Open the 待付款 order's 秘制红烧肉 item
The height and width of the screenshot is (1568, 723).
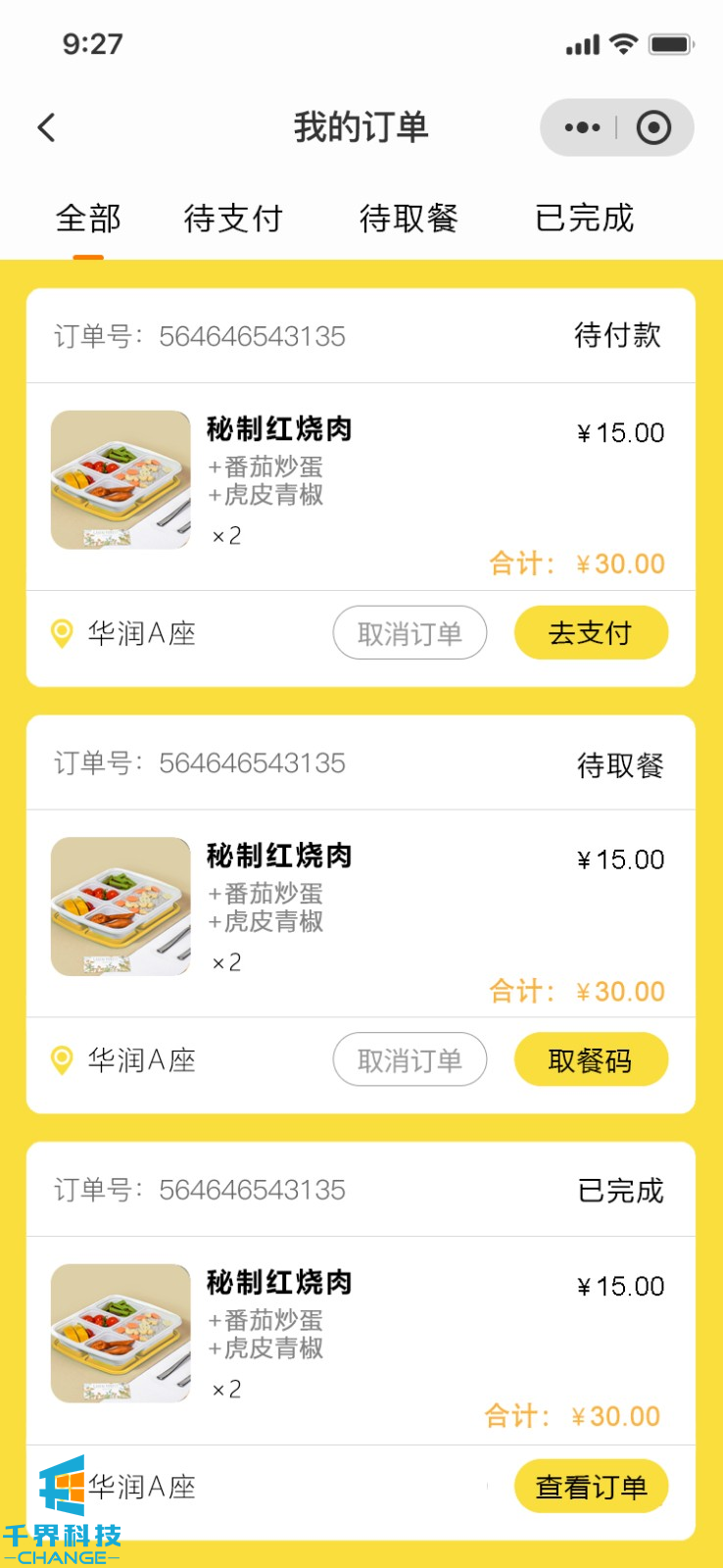tap(279, 429)
